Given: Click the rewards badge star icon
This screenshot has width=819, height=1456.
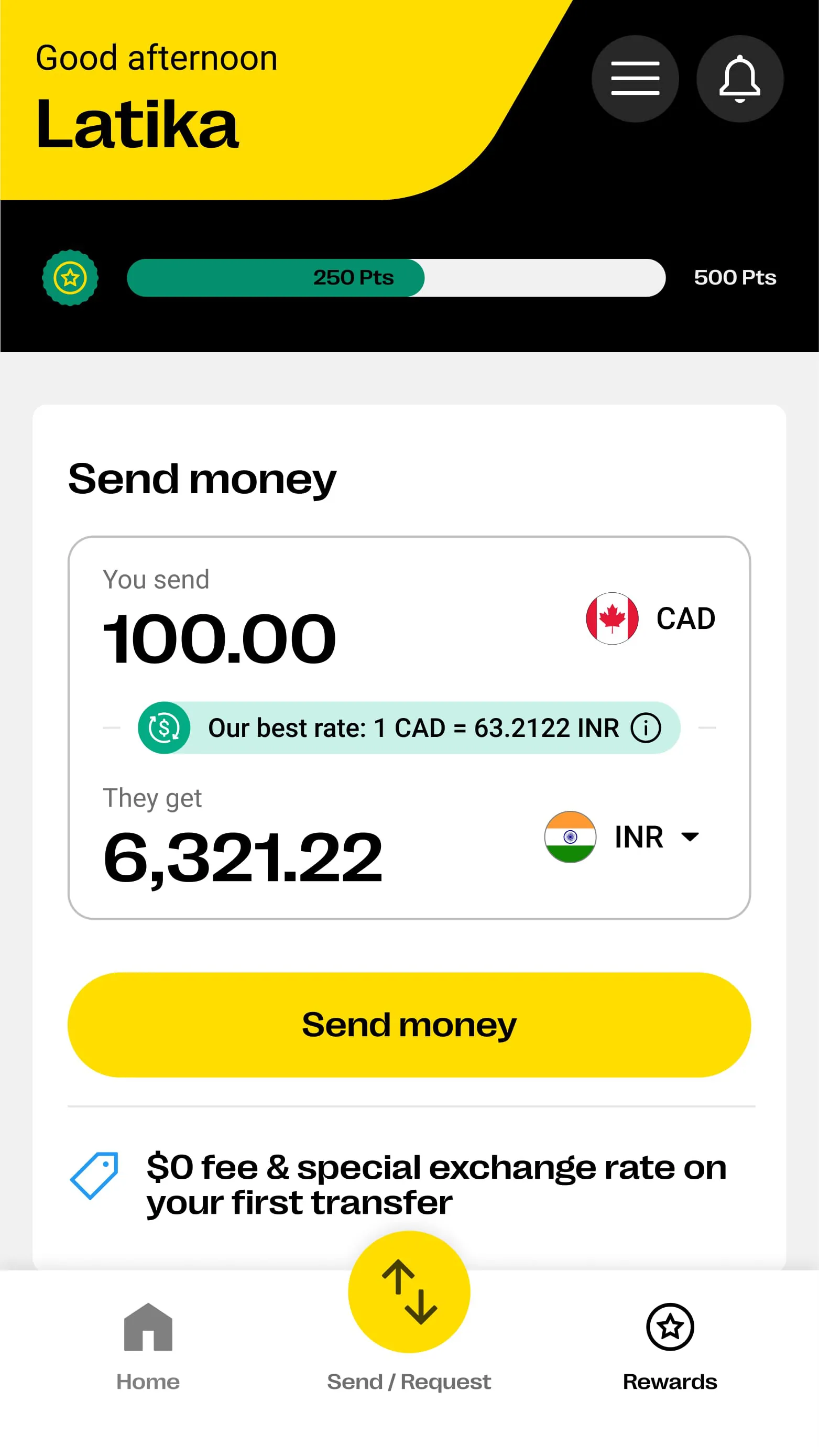Looking at the screenshot, I should tap(70, 277).
